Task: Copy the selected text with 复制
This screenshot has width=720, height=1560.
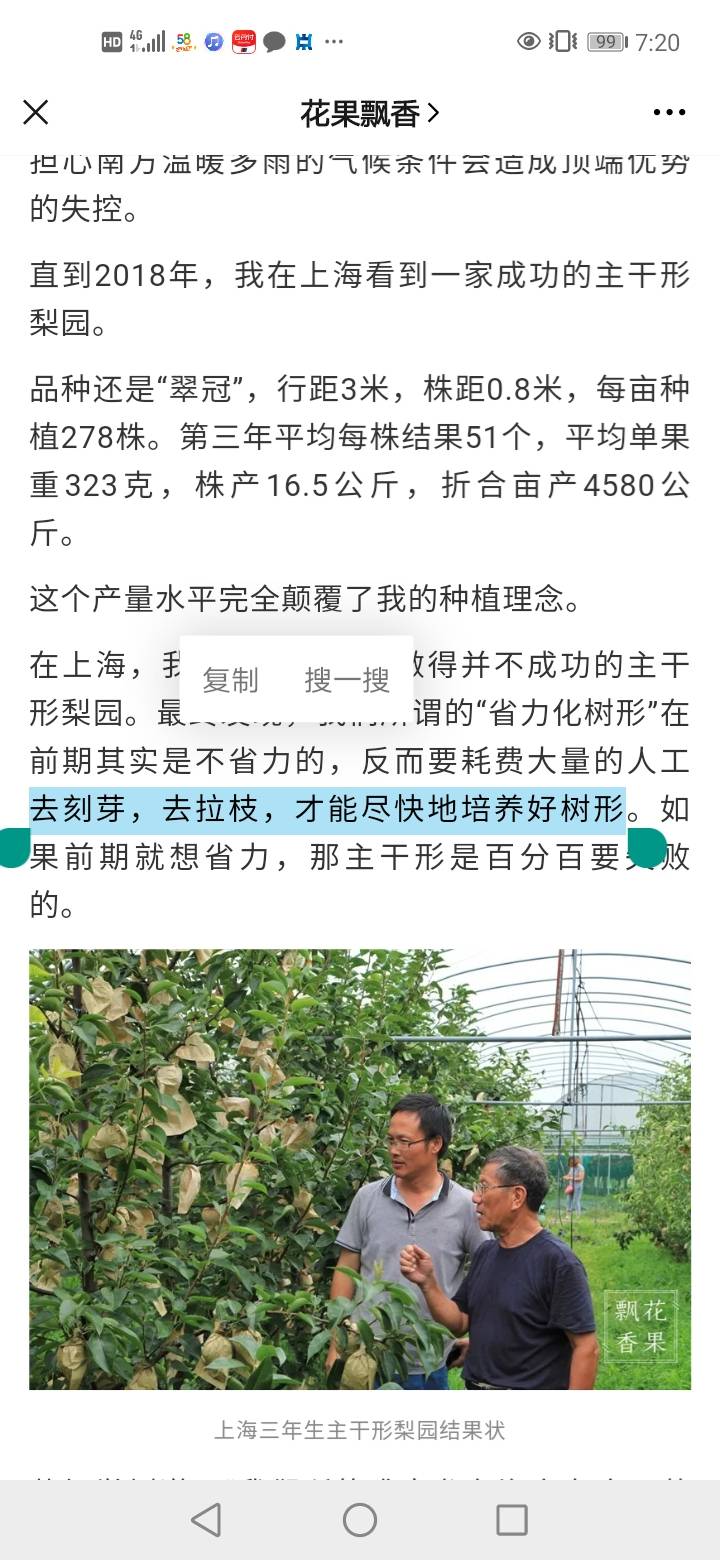Action: point(231,680)
